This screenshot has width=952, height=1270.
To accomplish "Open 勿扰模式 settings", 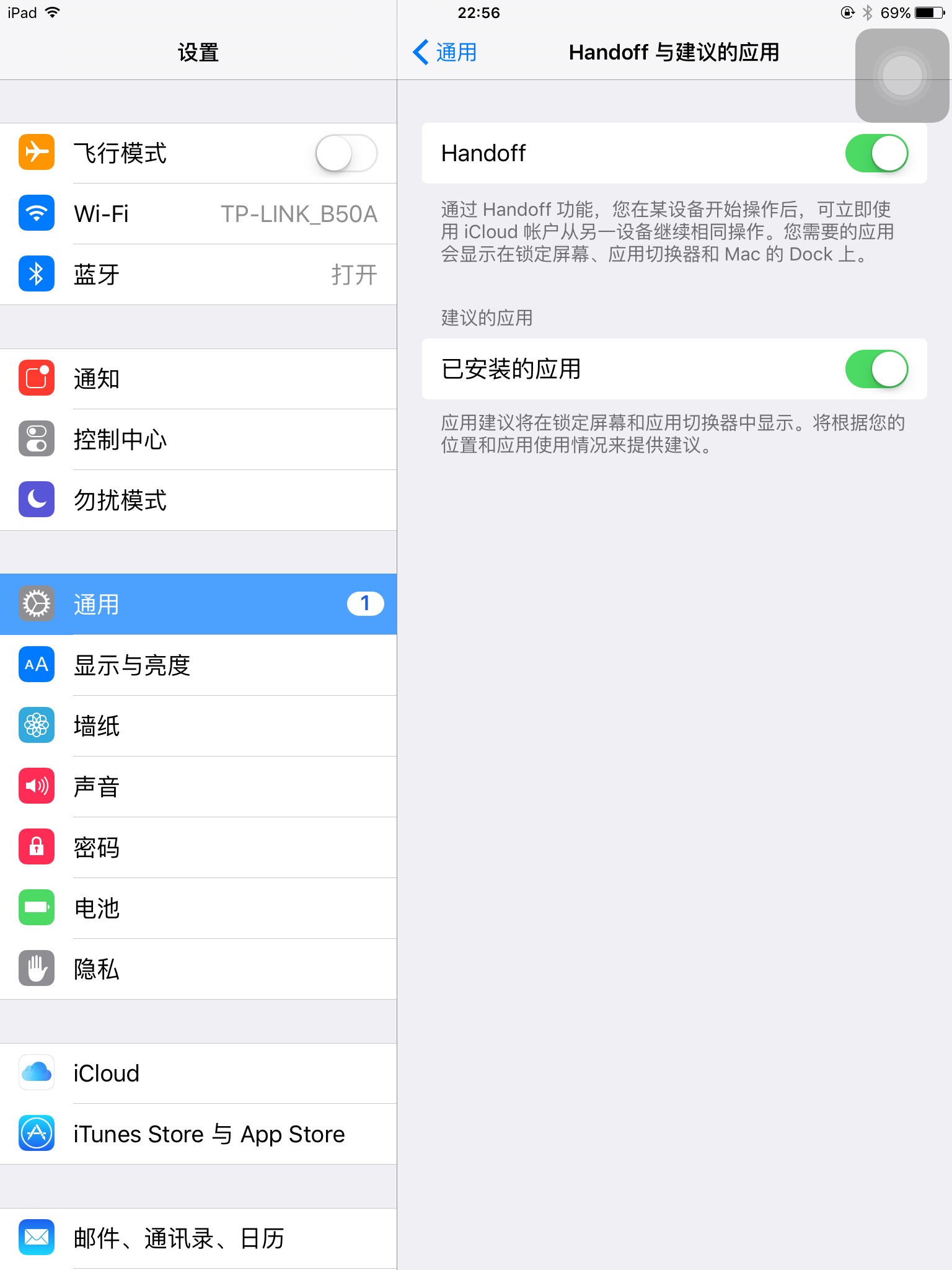I will [x=198, y=500].
